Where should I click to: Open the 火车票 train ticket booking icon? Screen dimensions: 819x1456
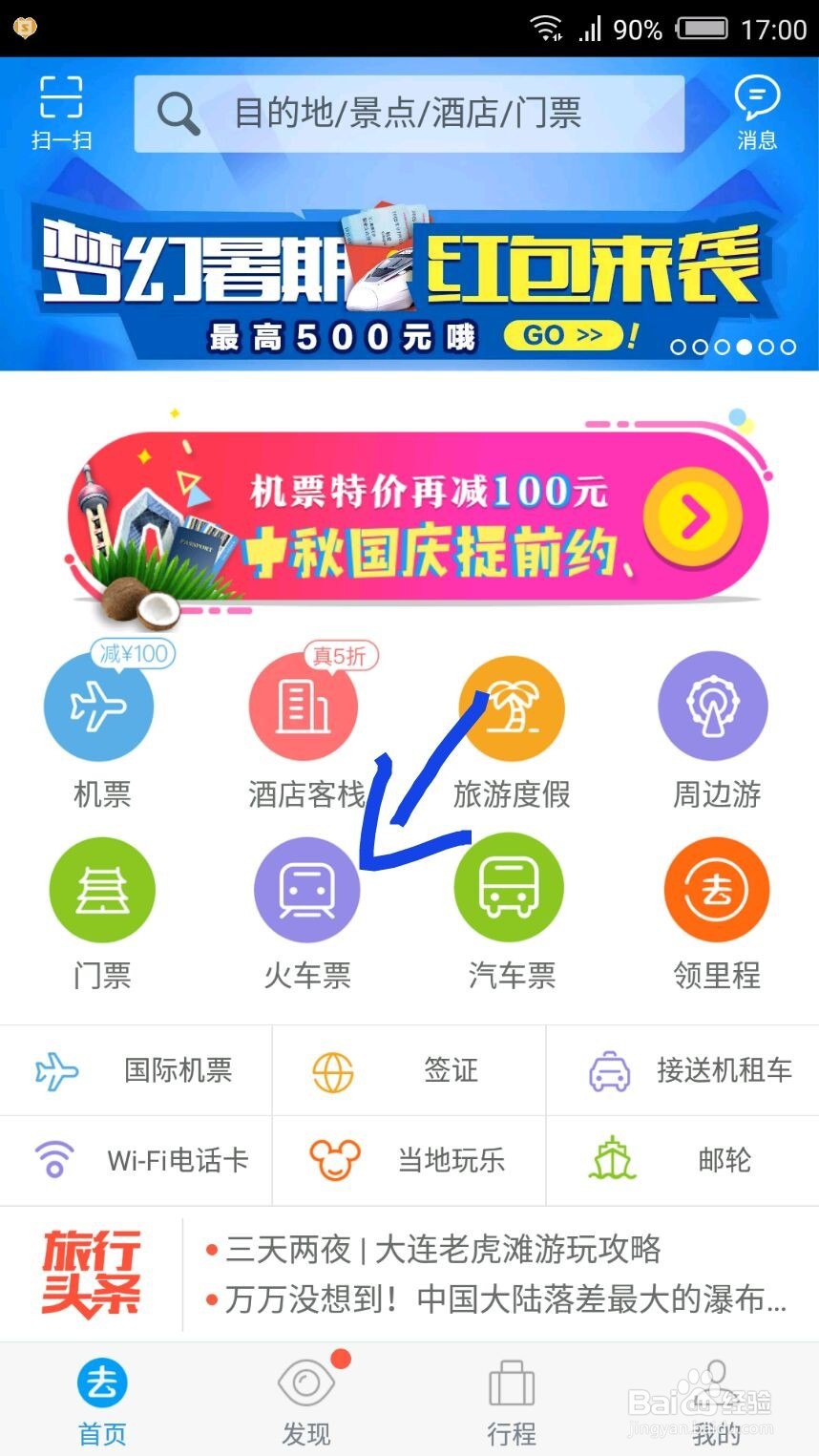pyautogui.click(x=306, y=888)
